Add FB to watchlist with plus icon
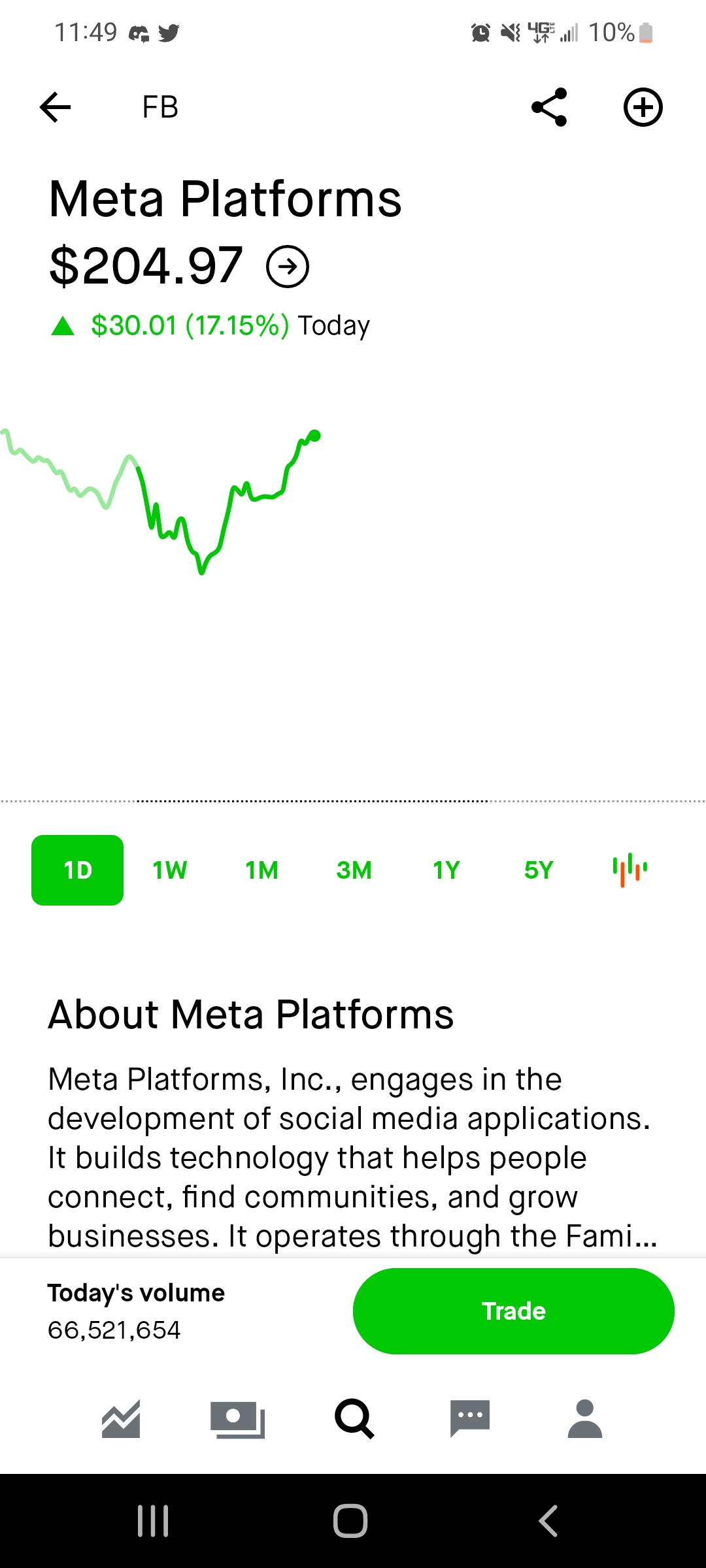Viewport: 706px width, 1568px height. [x=643, y=107]
